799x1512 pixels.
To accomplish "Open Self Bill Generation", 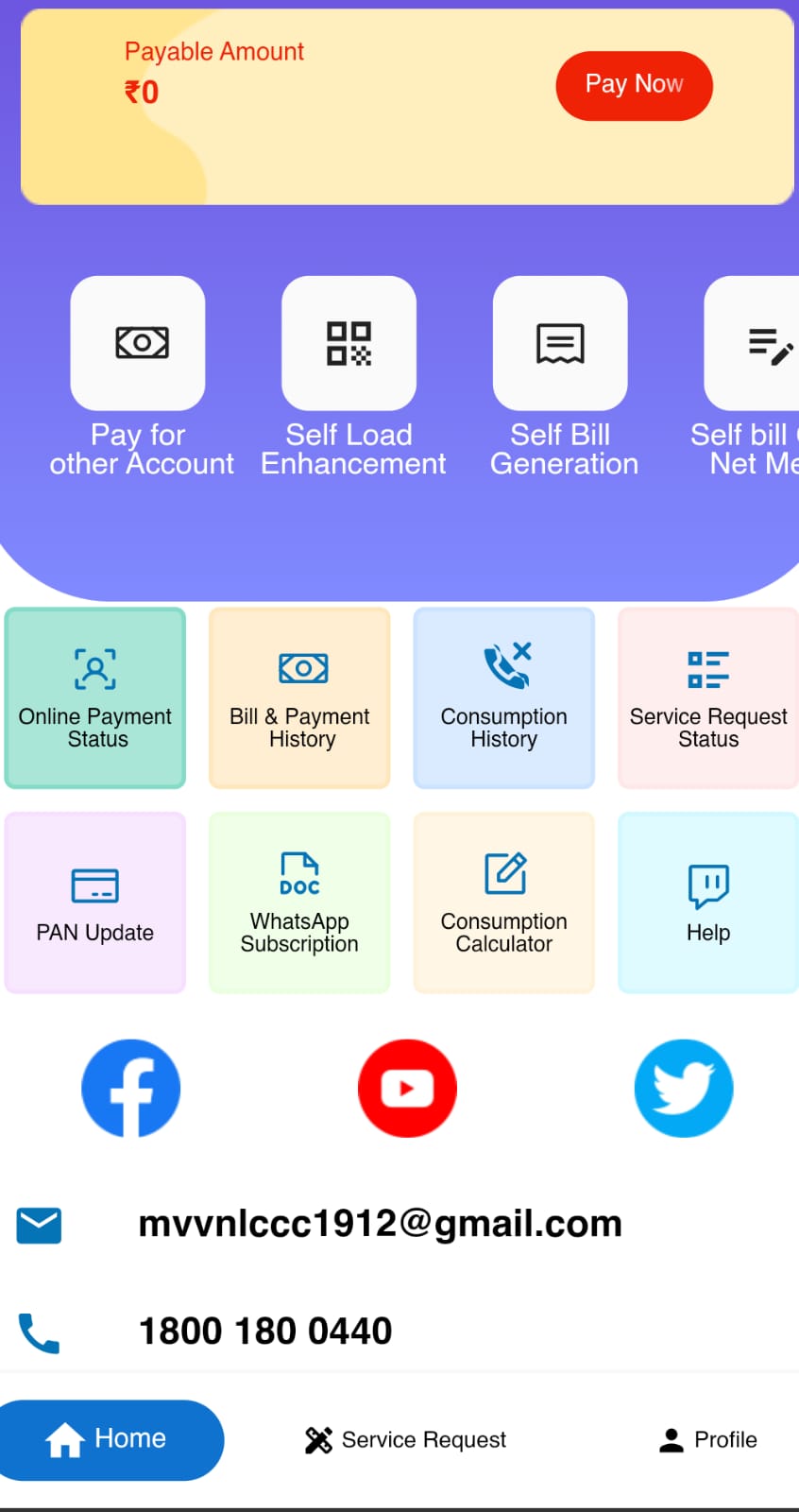I will pyautogui.click(x=560, y=344).
